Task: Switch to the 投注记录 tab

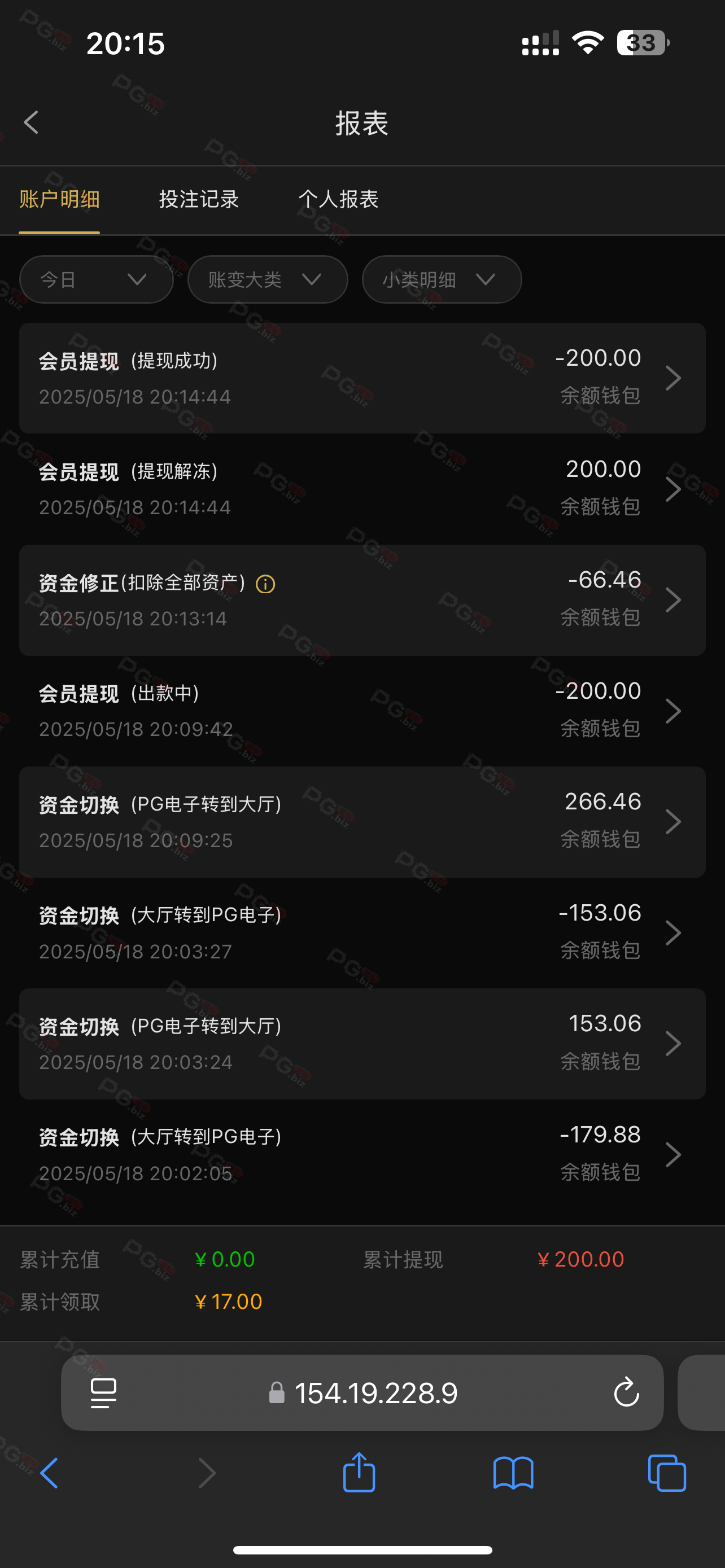Action: [199, 199]
